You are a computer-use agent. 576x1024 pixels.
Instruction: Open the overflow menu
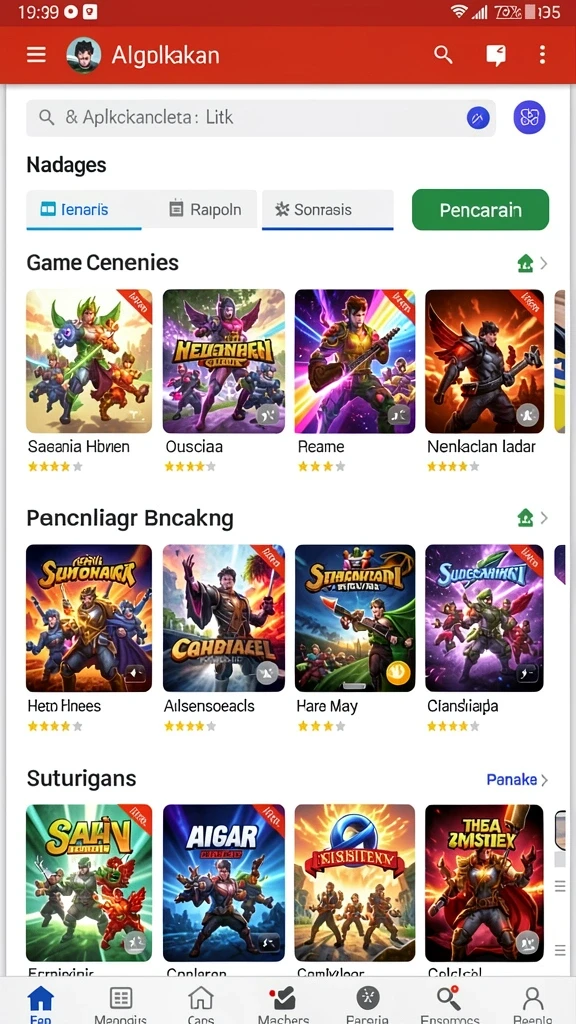pos(542,55)
